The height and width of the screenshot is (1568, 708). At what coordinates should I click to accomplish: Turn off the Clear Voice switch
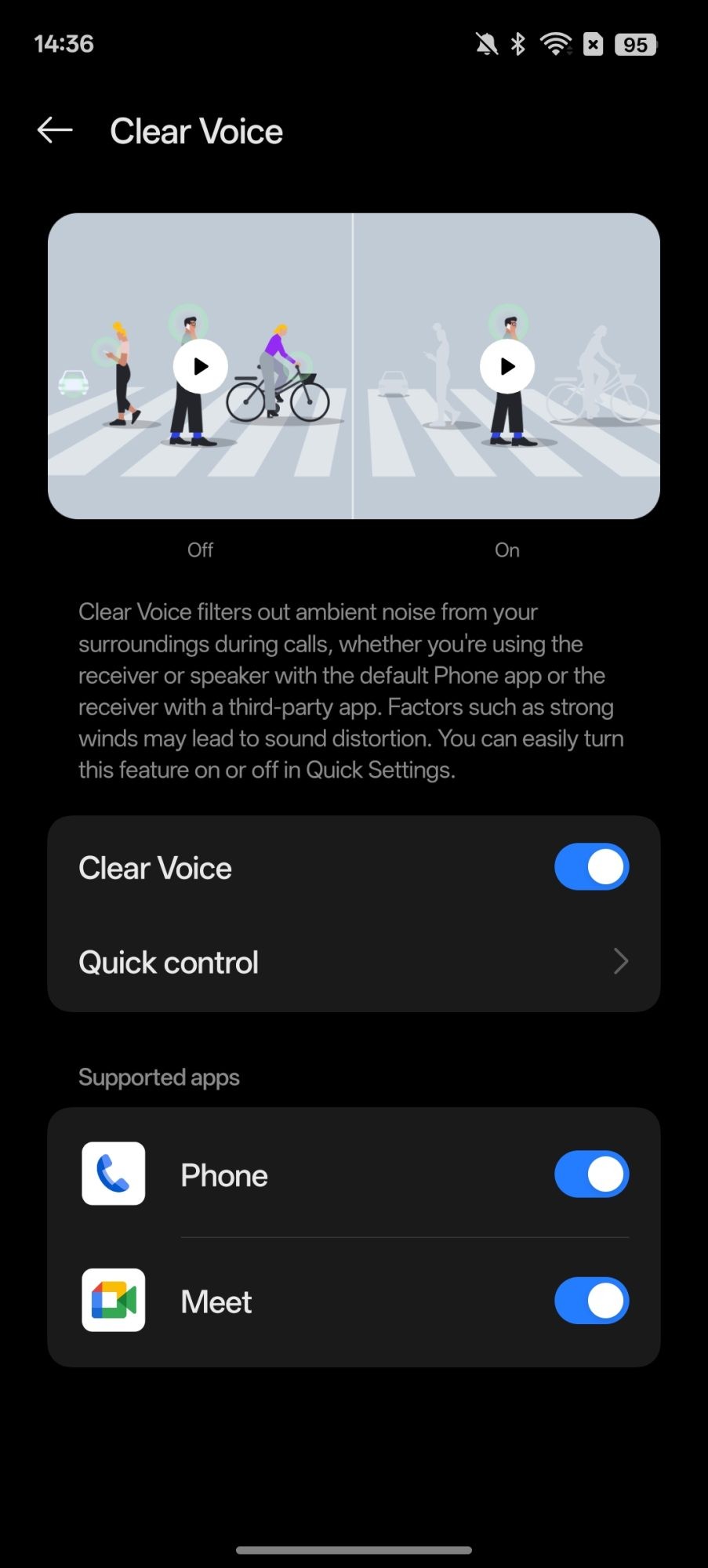pos(591,867)
